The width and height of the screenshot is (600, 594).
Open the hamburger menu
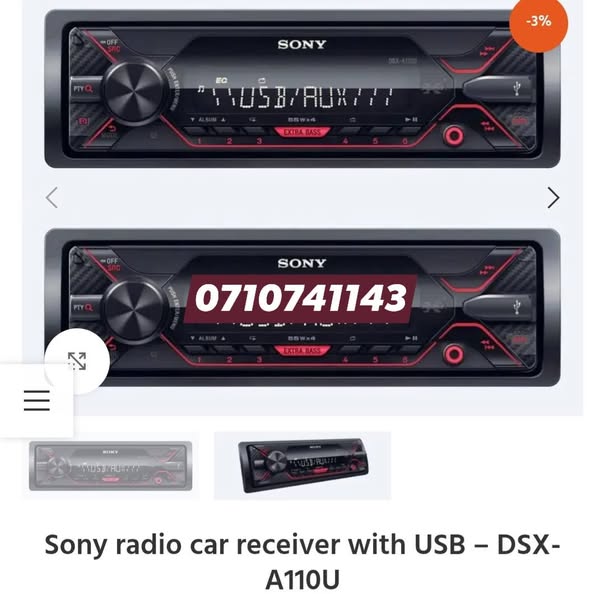coord(37,400)
